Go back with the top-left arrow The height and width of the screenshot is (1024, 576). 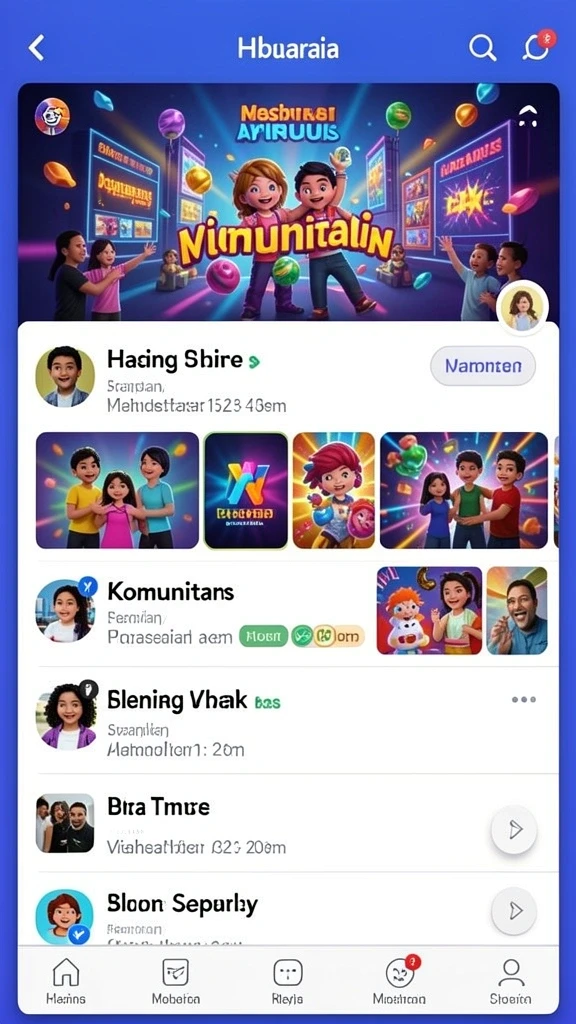coord(37,48)
